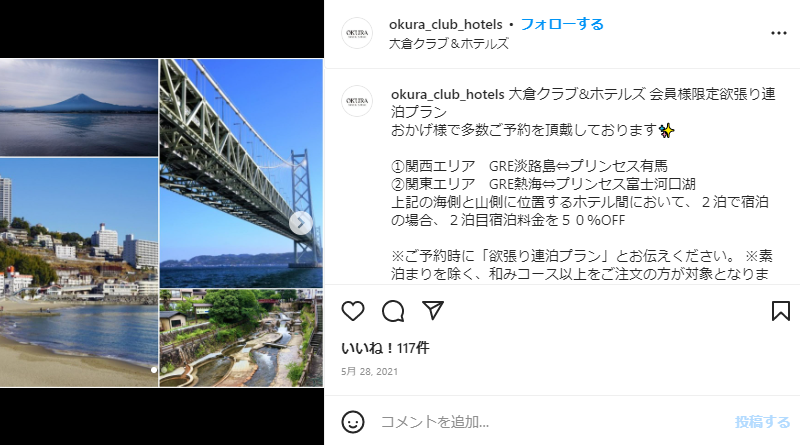Open emoji picker in comment box

tap(353, 421)
